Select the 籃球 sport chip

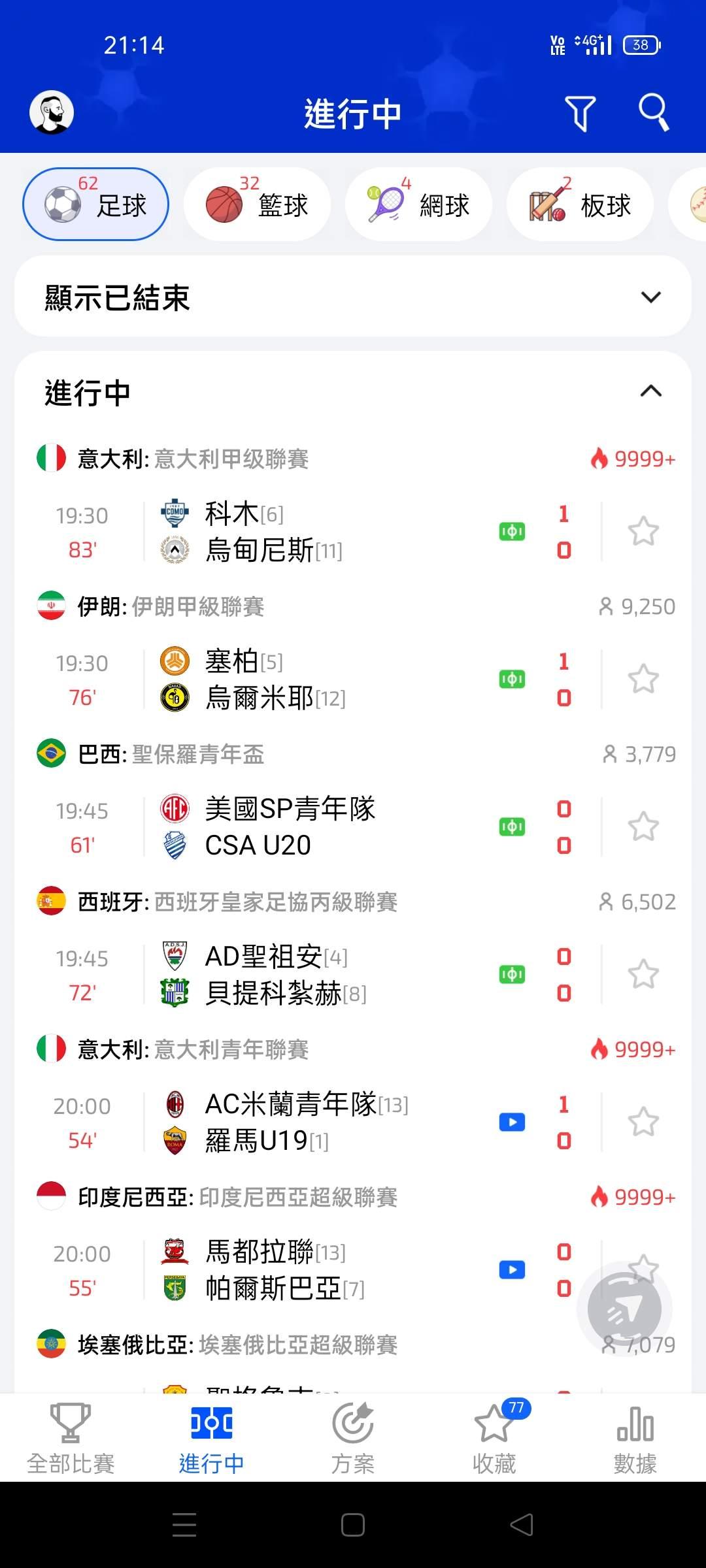click(257, 205)
